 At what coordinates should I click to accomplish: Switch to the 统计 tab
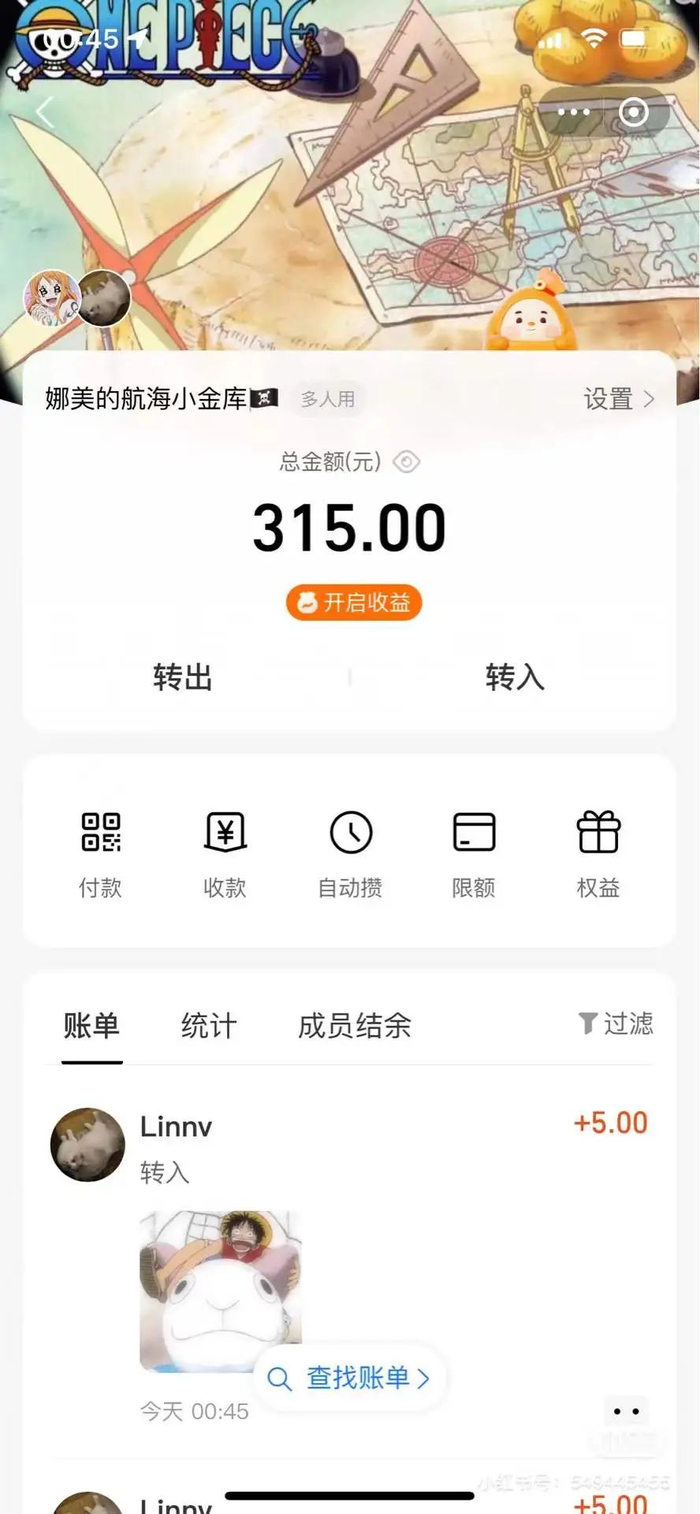tap(209, 1025)
